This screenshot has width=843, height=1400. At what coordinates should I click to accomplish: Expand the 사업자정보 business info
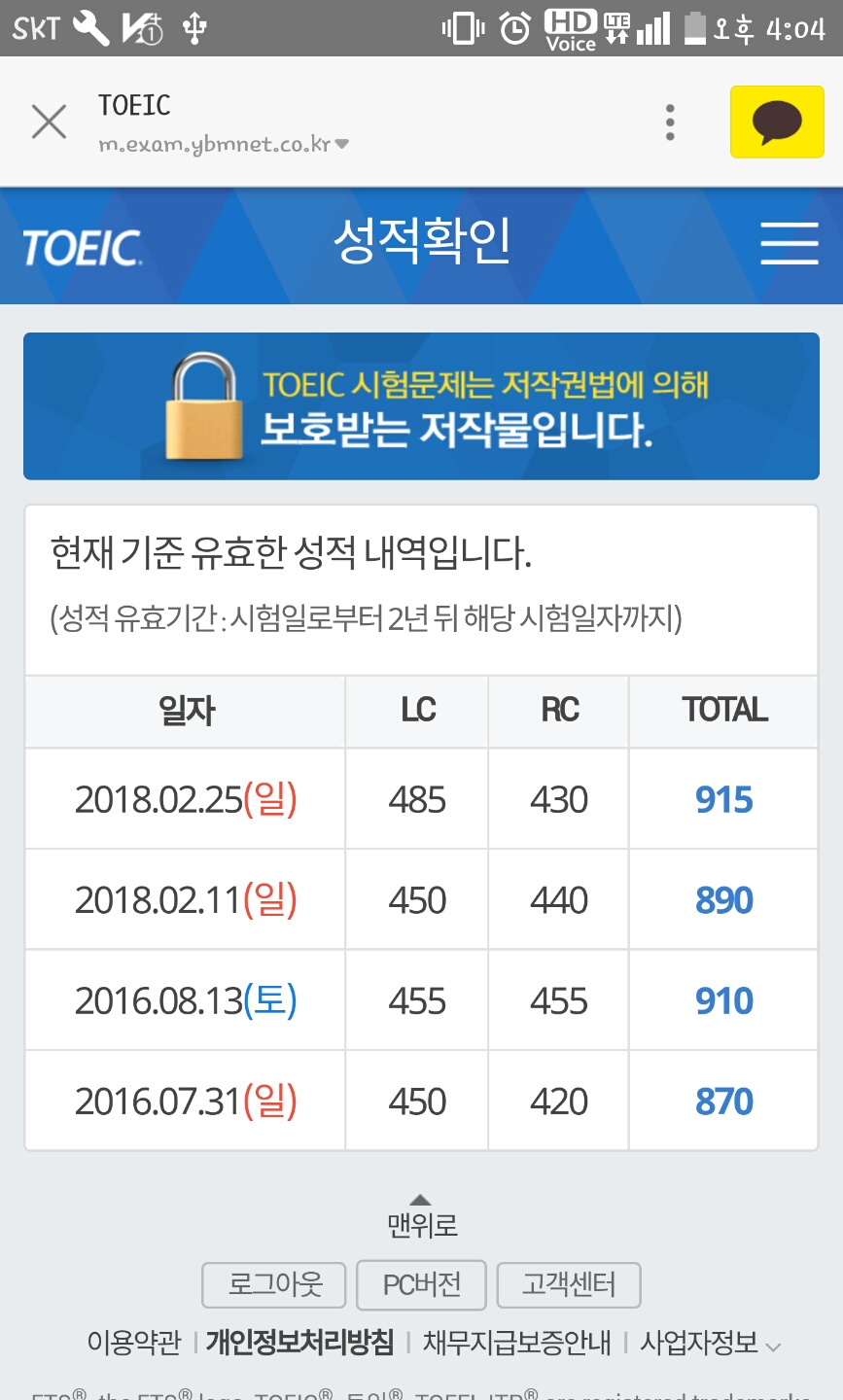[710, 1344]
